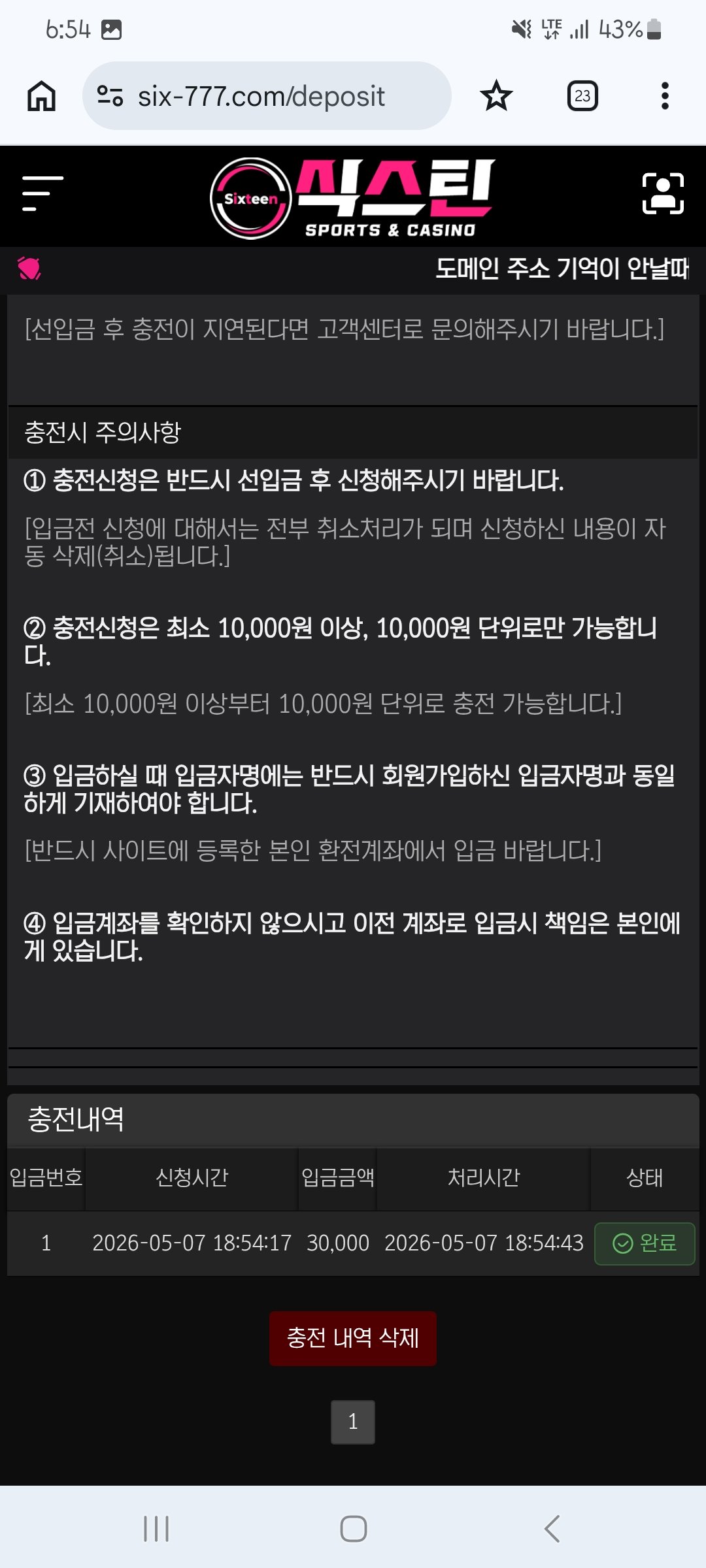Tap the 충전 내역 삭제 button
The width and height of the screenshot is (706, 1568).
(353, 1338)
